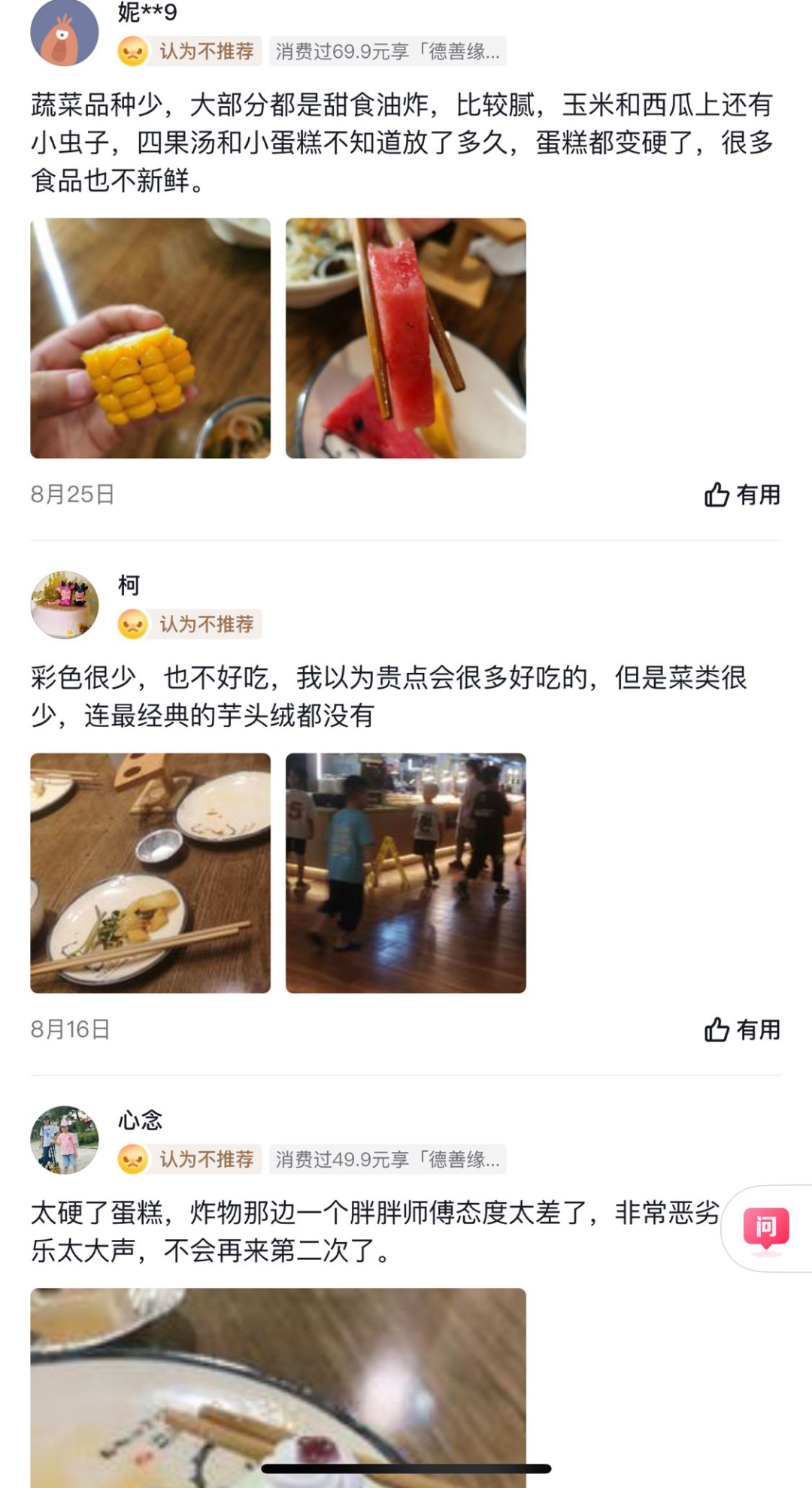812x1488 pixels.
Task: Tap the 消费过49.9元 deal tag
Action: 387,1159
